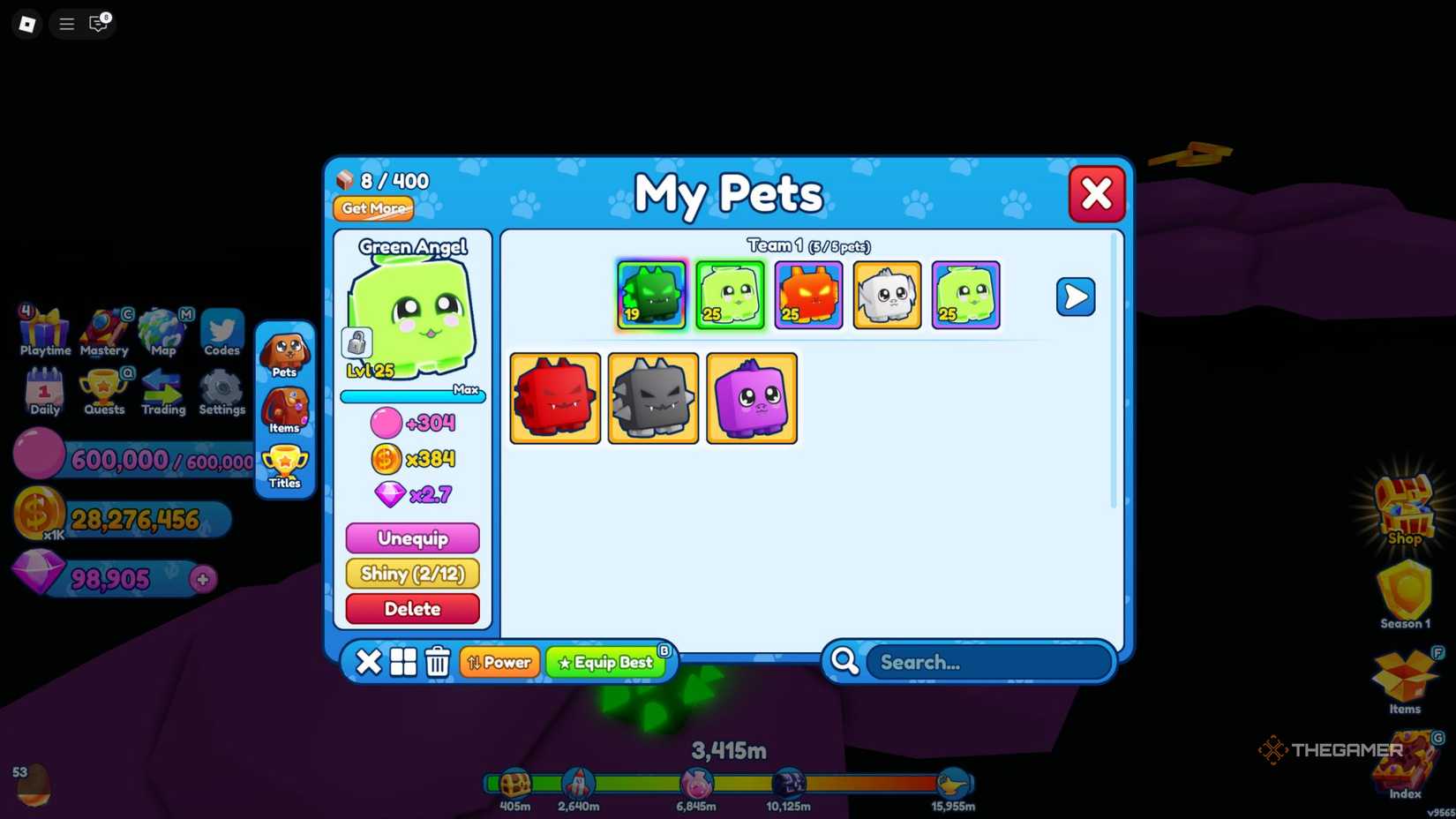Select the gray spiked pet

pyautogui.click(x=653, y=398)
